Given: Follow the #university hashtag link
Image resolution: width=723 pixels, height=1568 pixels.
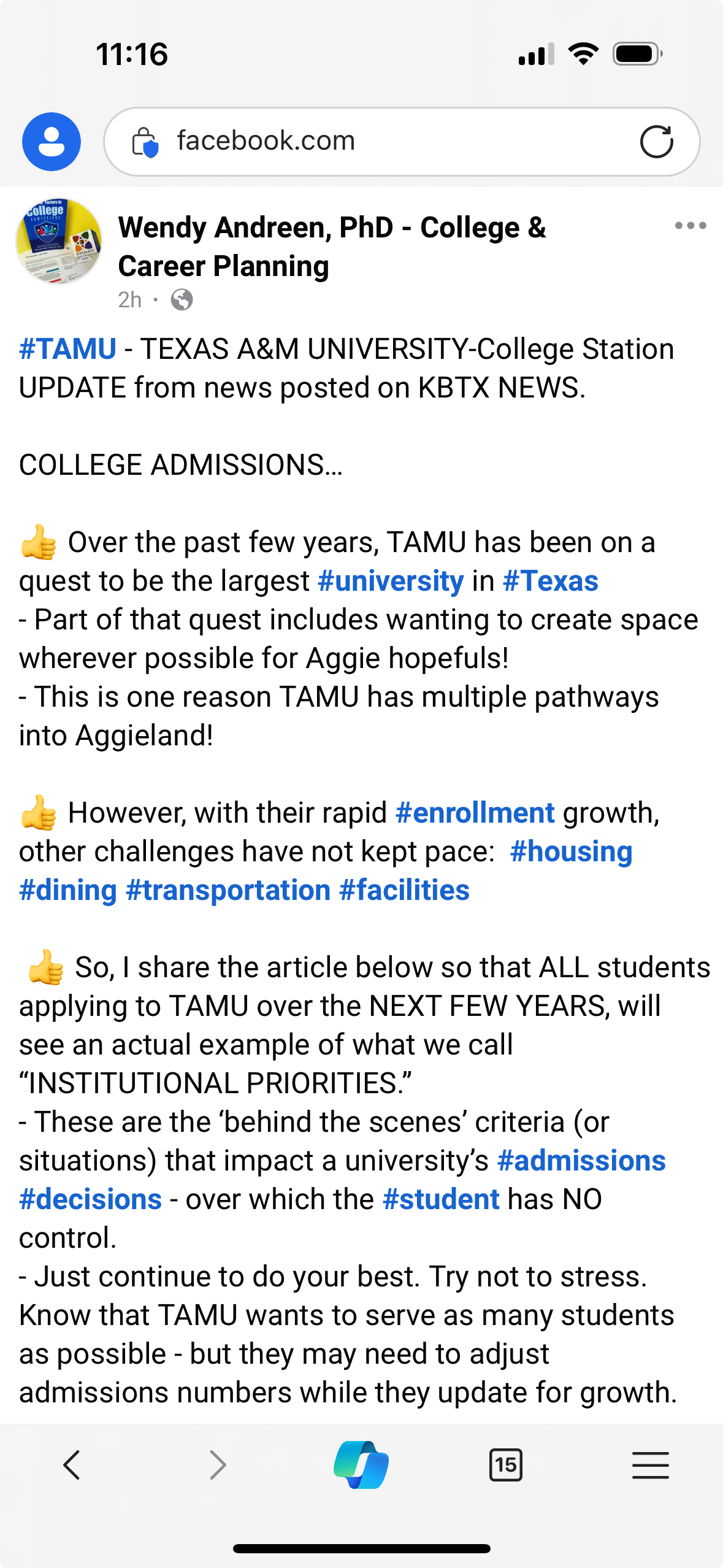Looking at the screenshot, I should [x=391, y=581].
